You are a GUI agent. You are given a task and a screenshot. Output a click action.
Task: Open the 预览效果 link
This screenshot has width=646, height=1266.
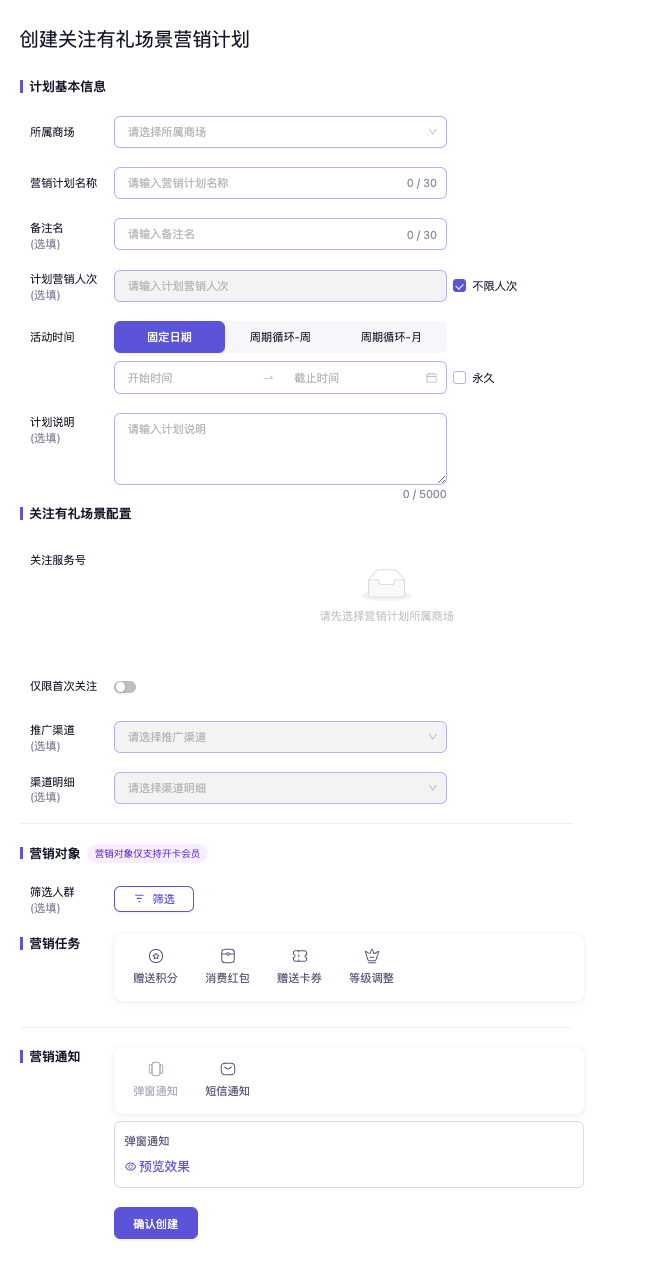point(157,1166)
